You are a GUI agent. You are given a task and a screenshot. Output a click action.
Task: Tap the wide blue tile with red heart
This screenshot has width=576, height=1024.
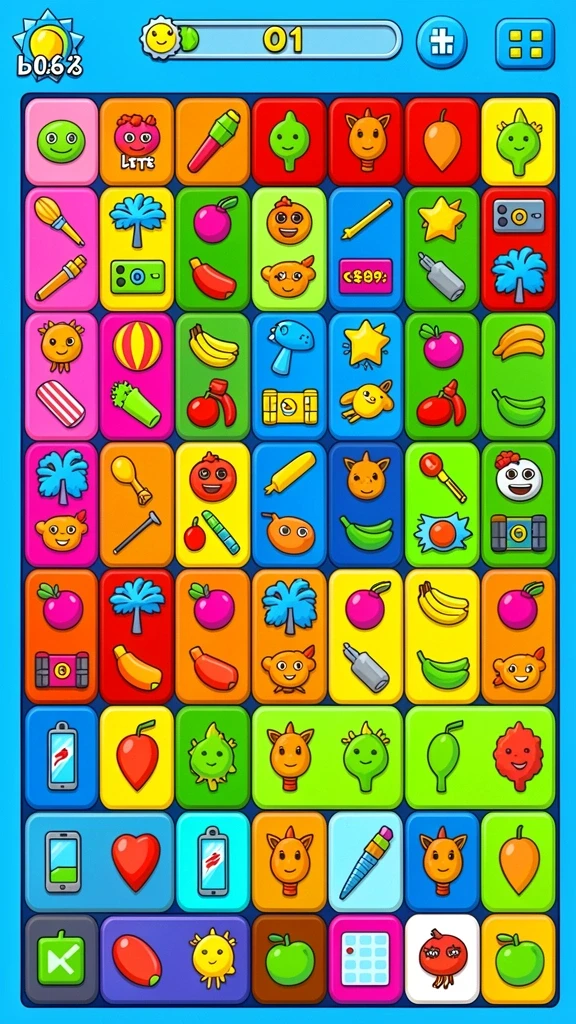[x=99, y=862]
